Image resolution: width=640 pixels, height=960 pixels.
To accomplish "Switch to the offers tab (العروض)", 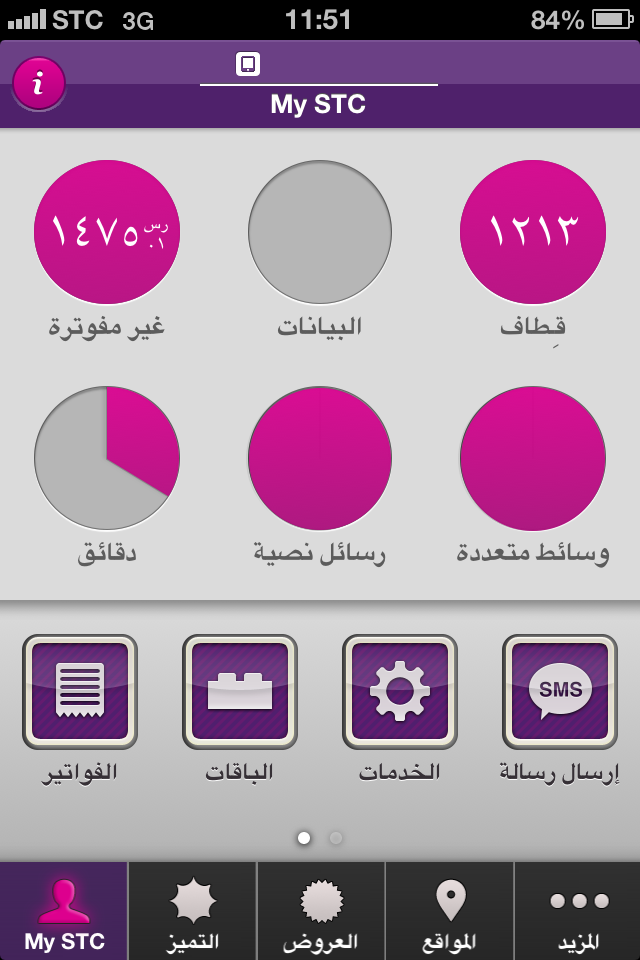I will point(321,912).
